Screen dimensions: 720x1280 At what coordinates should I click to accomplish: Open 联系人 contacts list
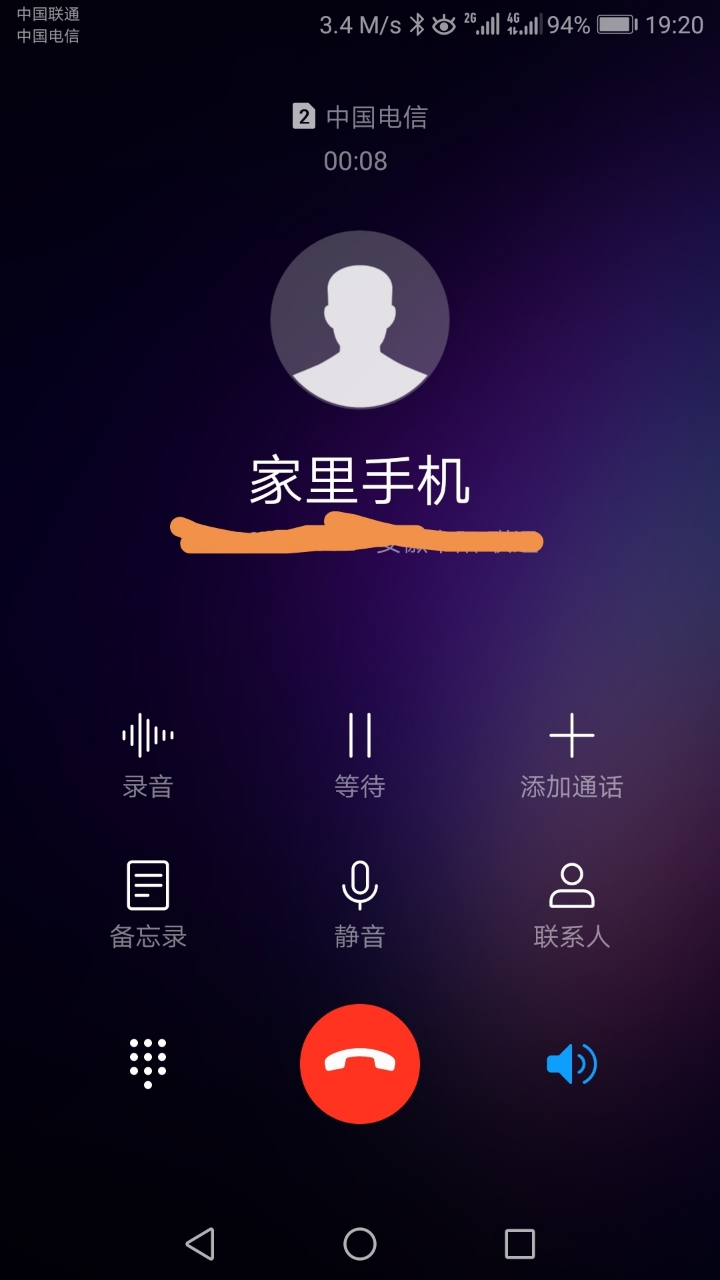571,903
